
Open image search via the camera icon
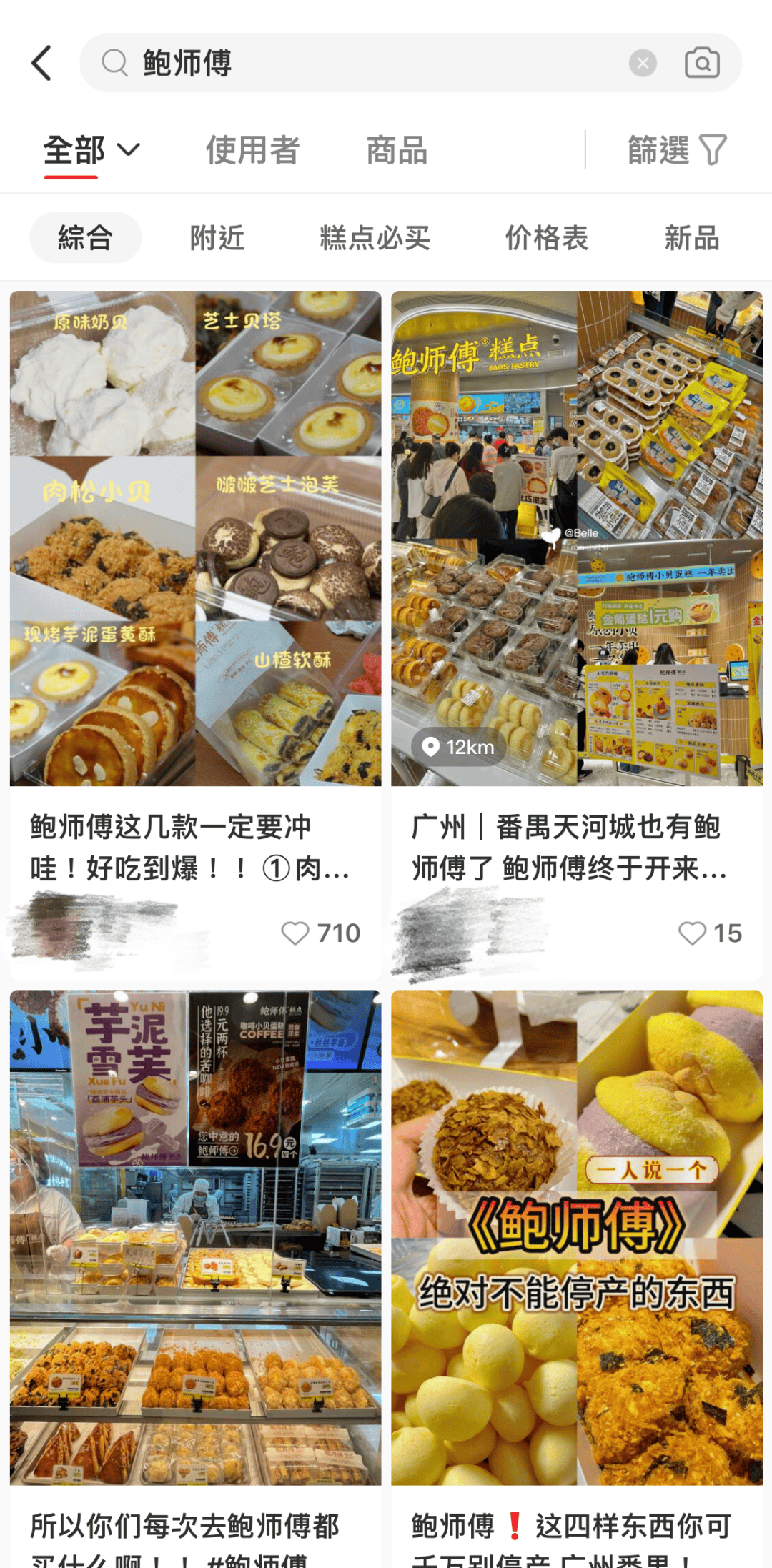[701, 63]
